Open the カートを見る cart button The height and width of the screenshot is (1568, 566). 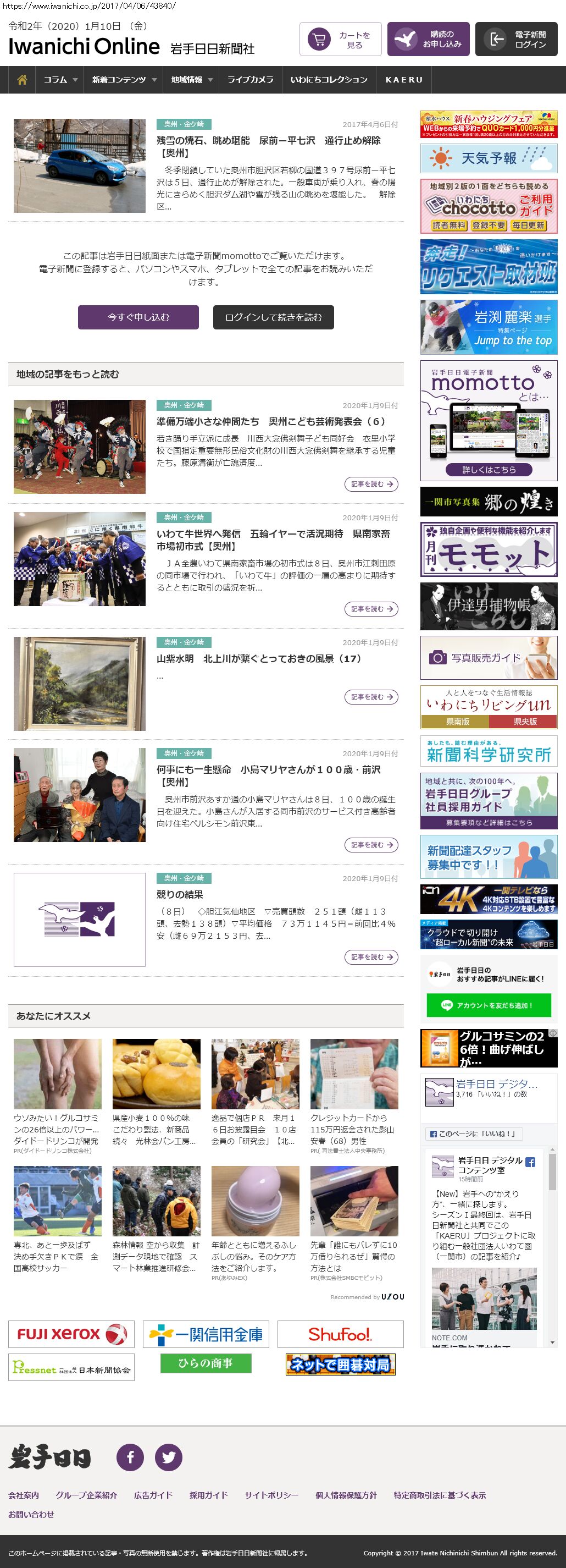click(x=340, y=40)
